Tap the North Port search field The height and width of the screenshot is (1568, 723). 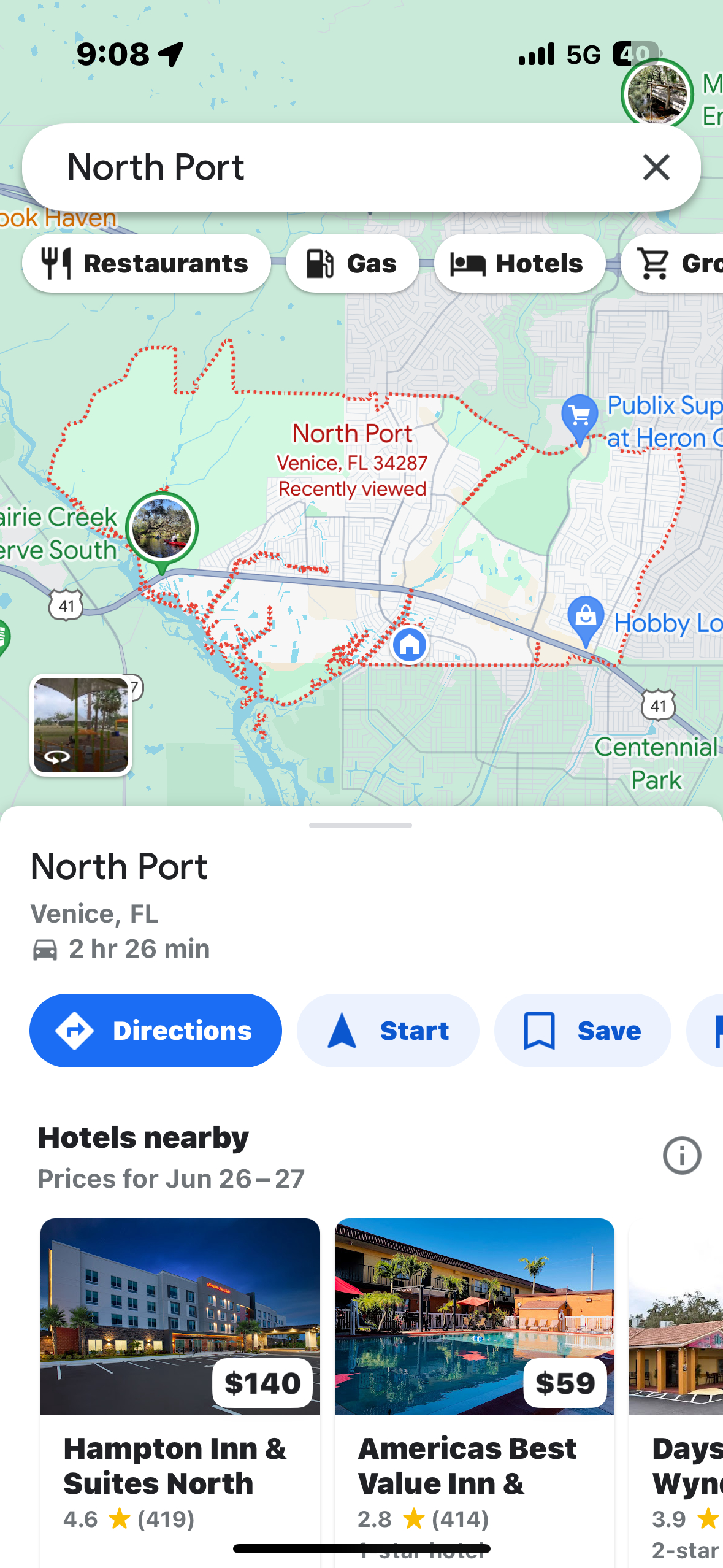click(x=331, y=167)
